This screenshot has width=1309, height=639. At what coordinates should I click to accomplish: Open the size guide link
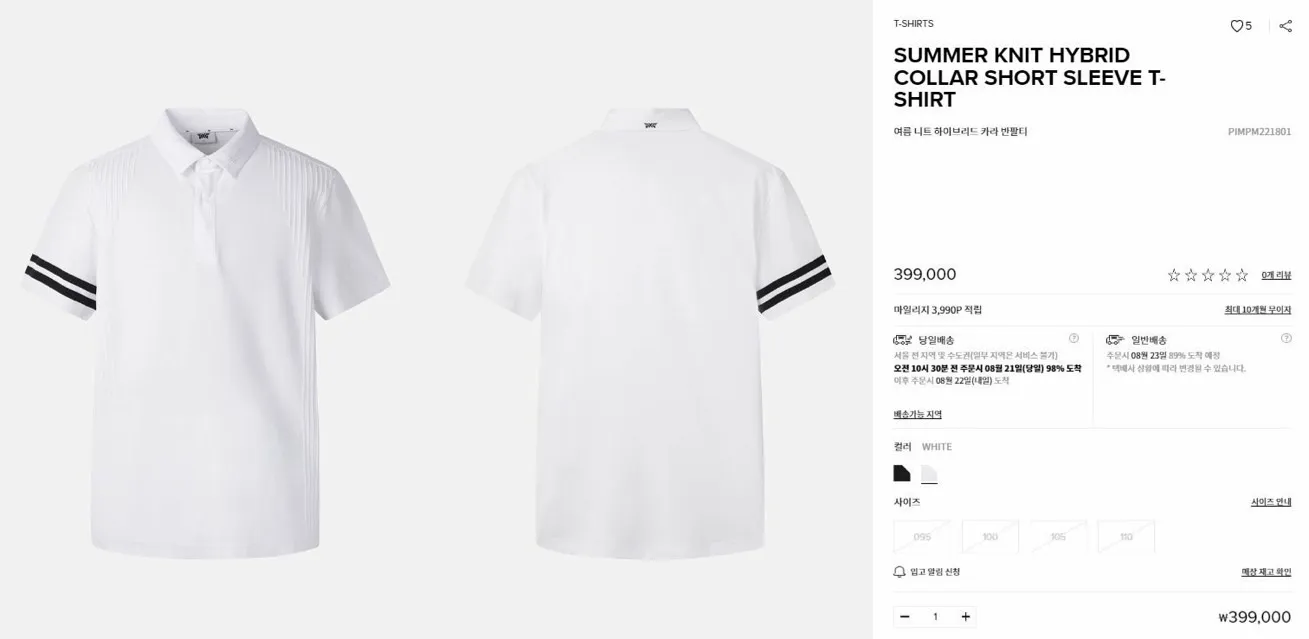(x=1270, y=502)
